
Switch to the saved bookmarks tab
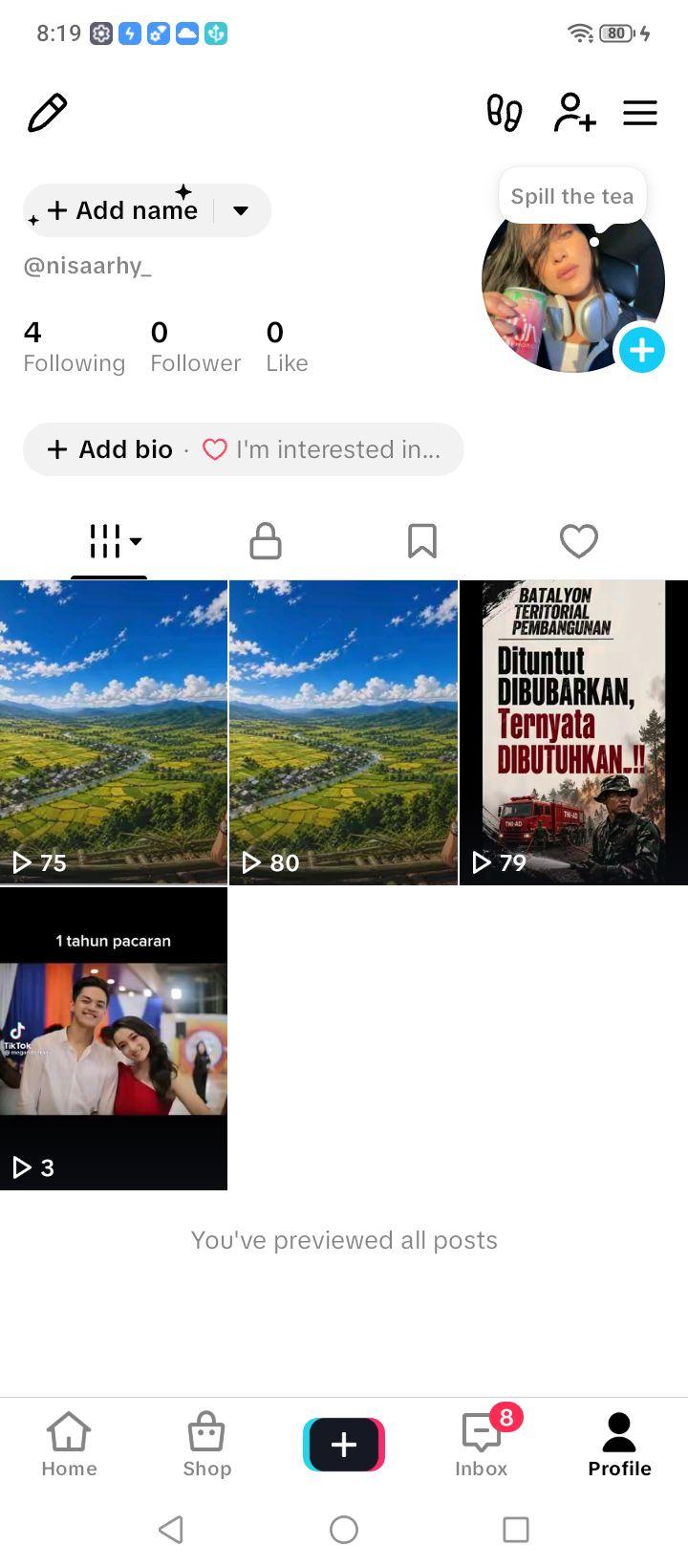(422, 541)
